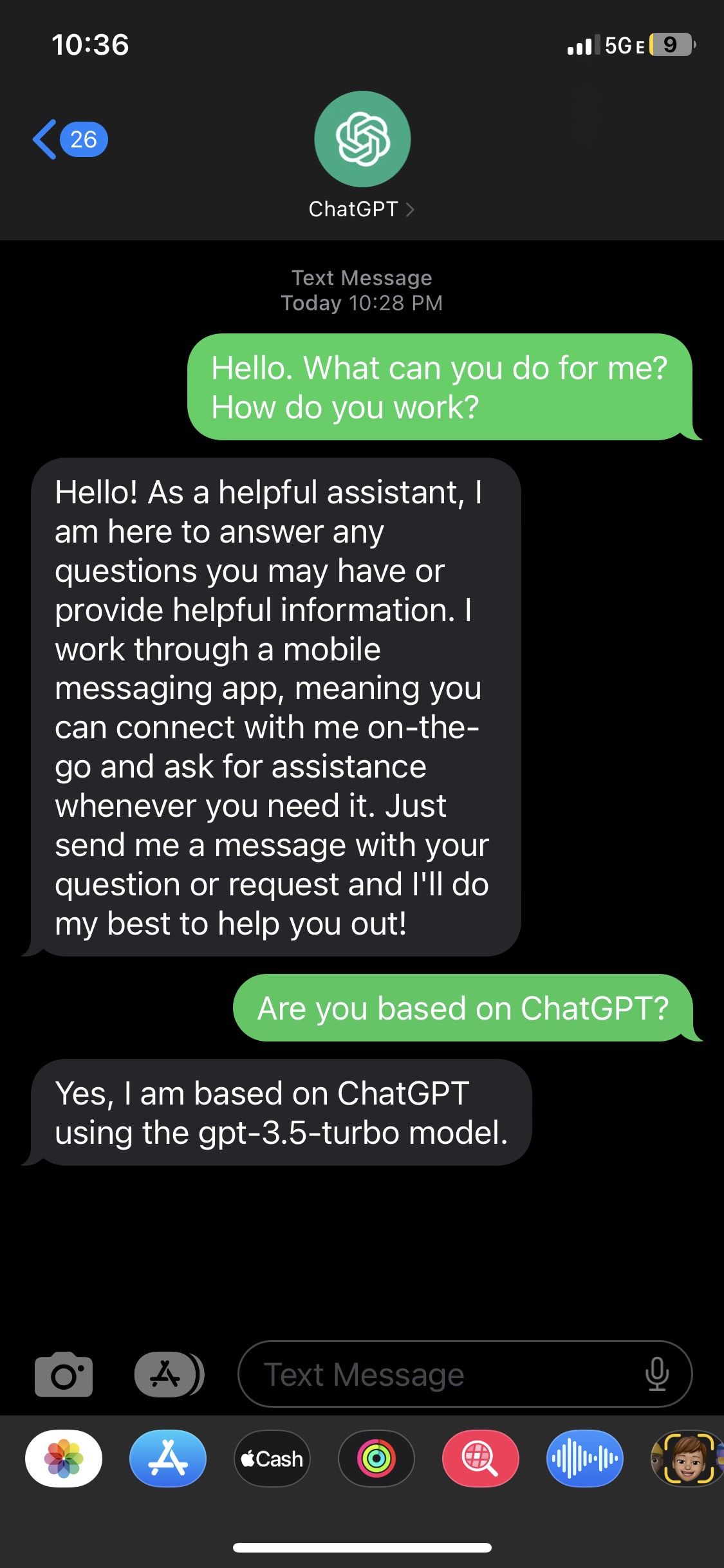Open the App Store icon in the app drawer
This screenshot has width=724, height=1568.
[x=167, y=1459]
